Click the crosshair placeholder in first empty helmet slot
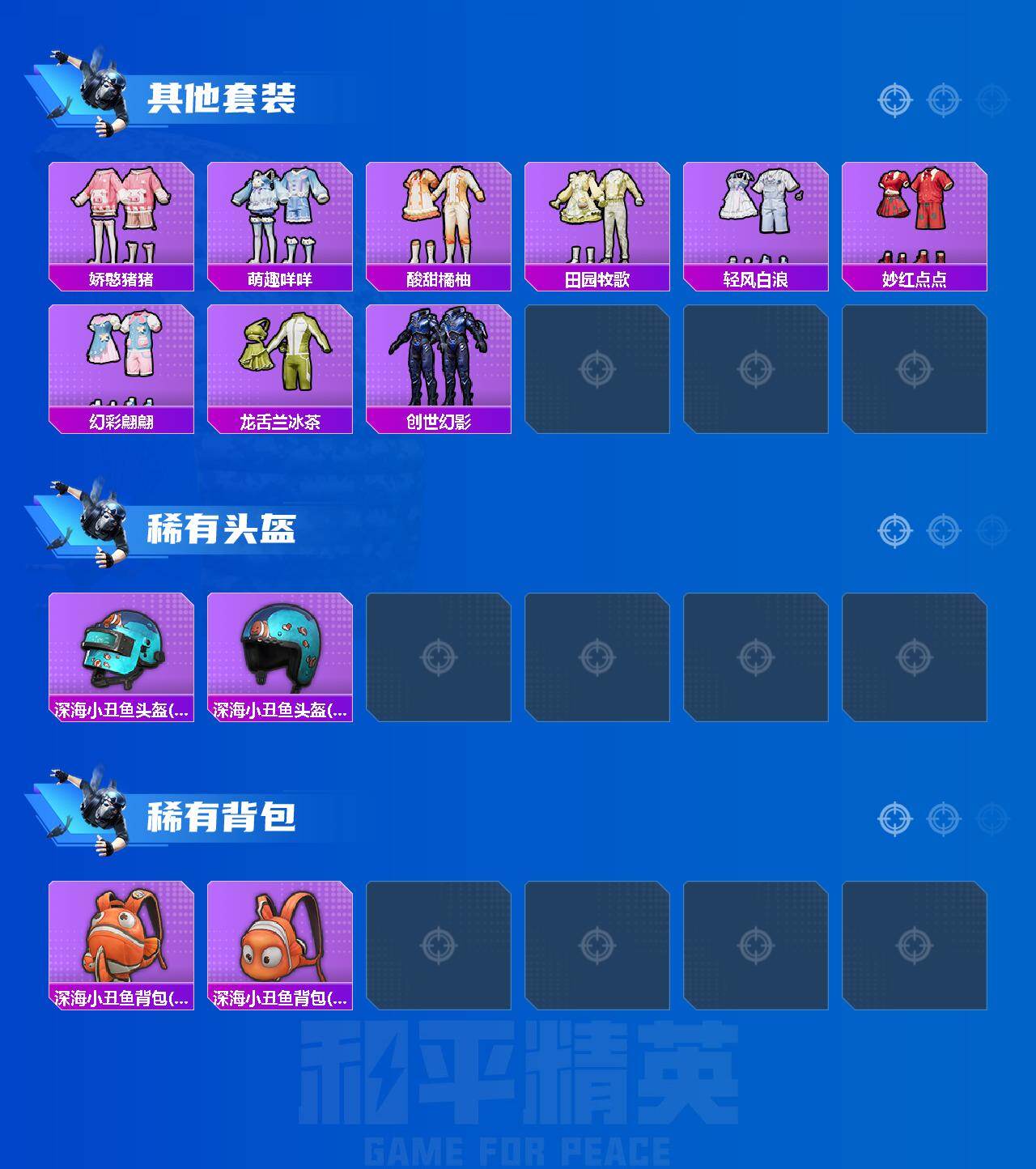Screen dimensions: 1036x1169 [439, 657]
